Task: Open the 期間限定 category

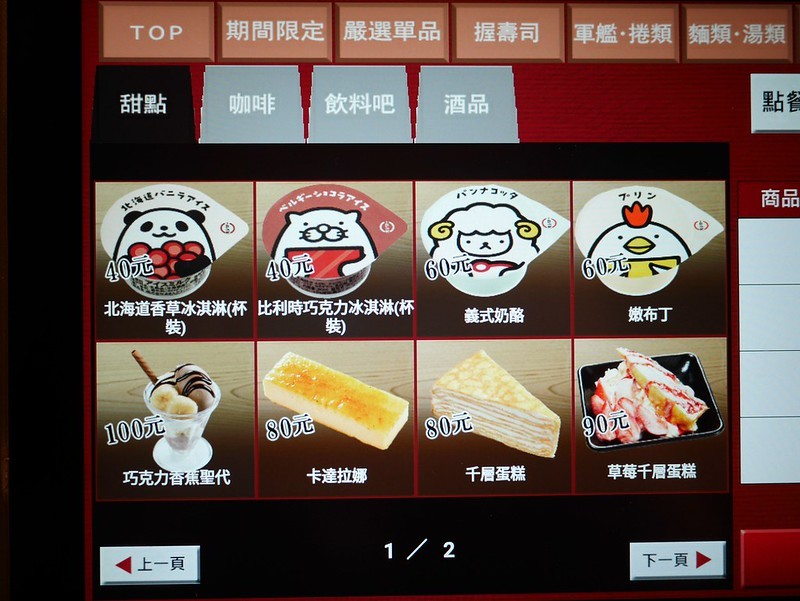Action: click(x=275, y=31)
